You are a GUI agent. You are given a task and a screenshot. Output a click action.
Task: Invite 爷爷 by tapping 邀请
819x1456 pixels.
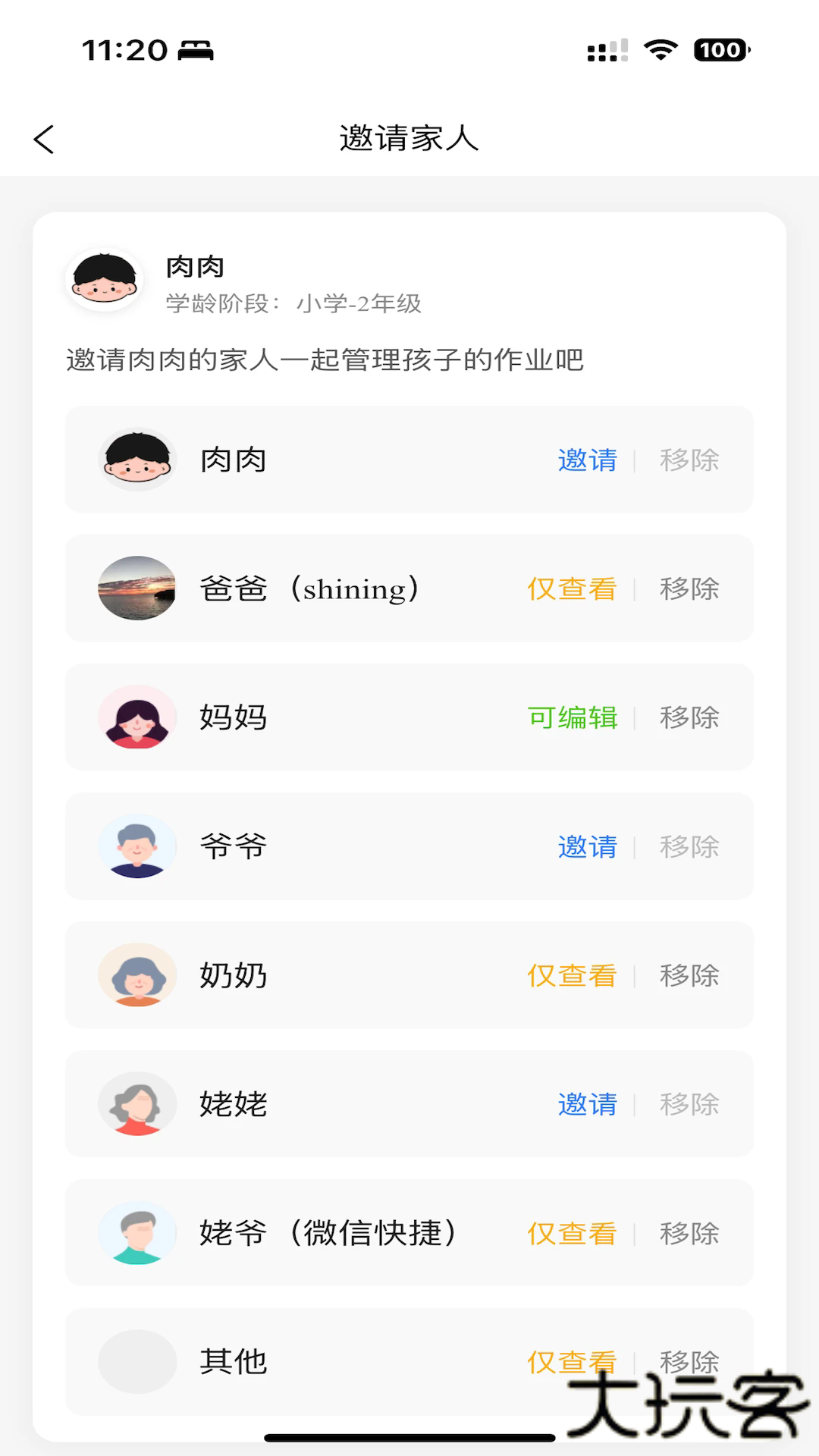(588, 846)
